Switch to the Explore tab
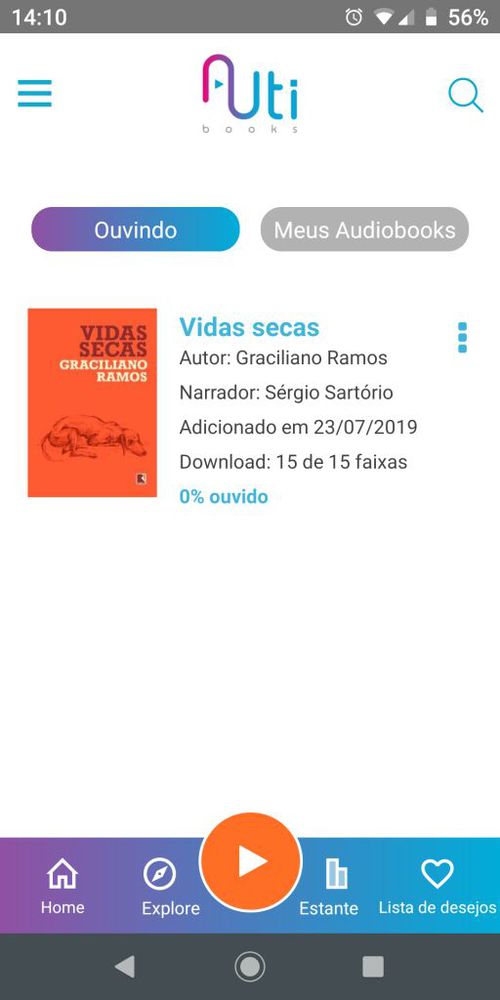The width and height of the screenshot is (500, 1000). point(170,887)
